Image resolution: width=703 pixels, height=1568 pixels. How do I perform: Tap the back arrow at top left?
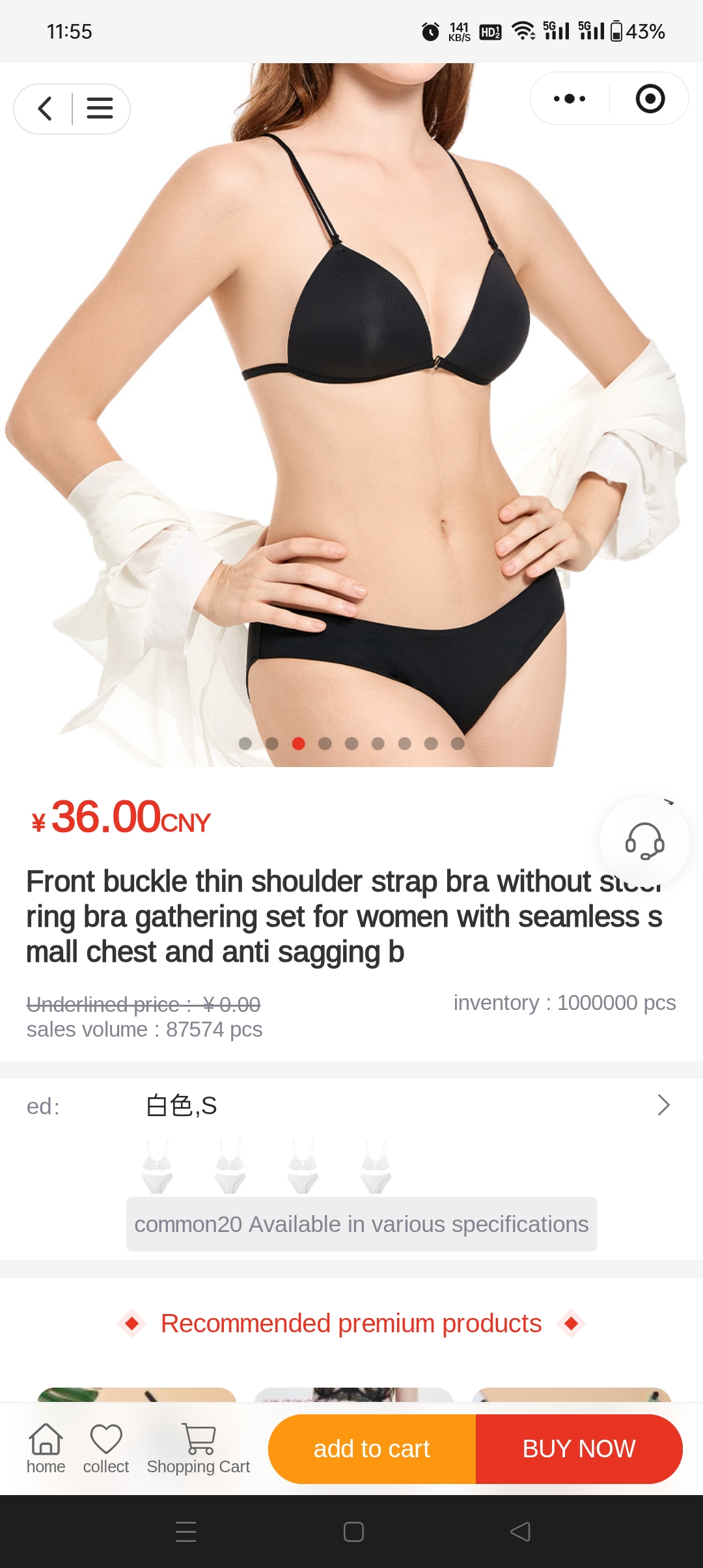pyautogui.click(x=44, y=109)
